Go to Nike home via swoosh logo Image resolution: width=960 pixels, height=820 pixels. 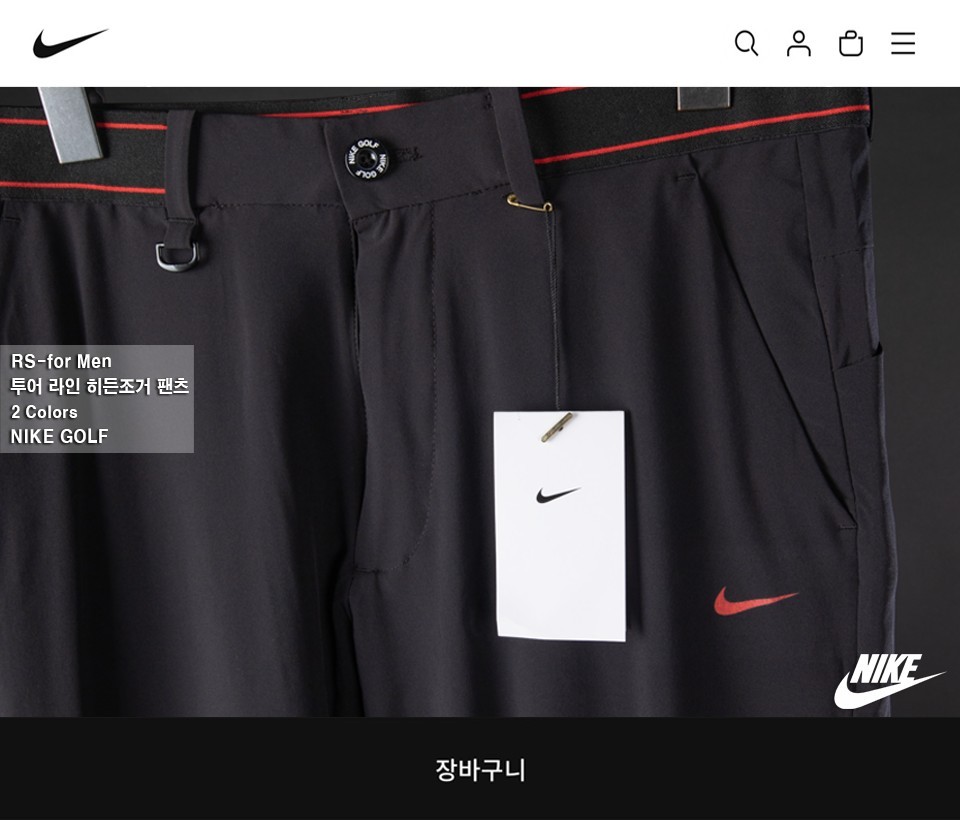tap(70, 43)
